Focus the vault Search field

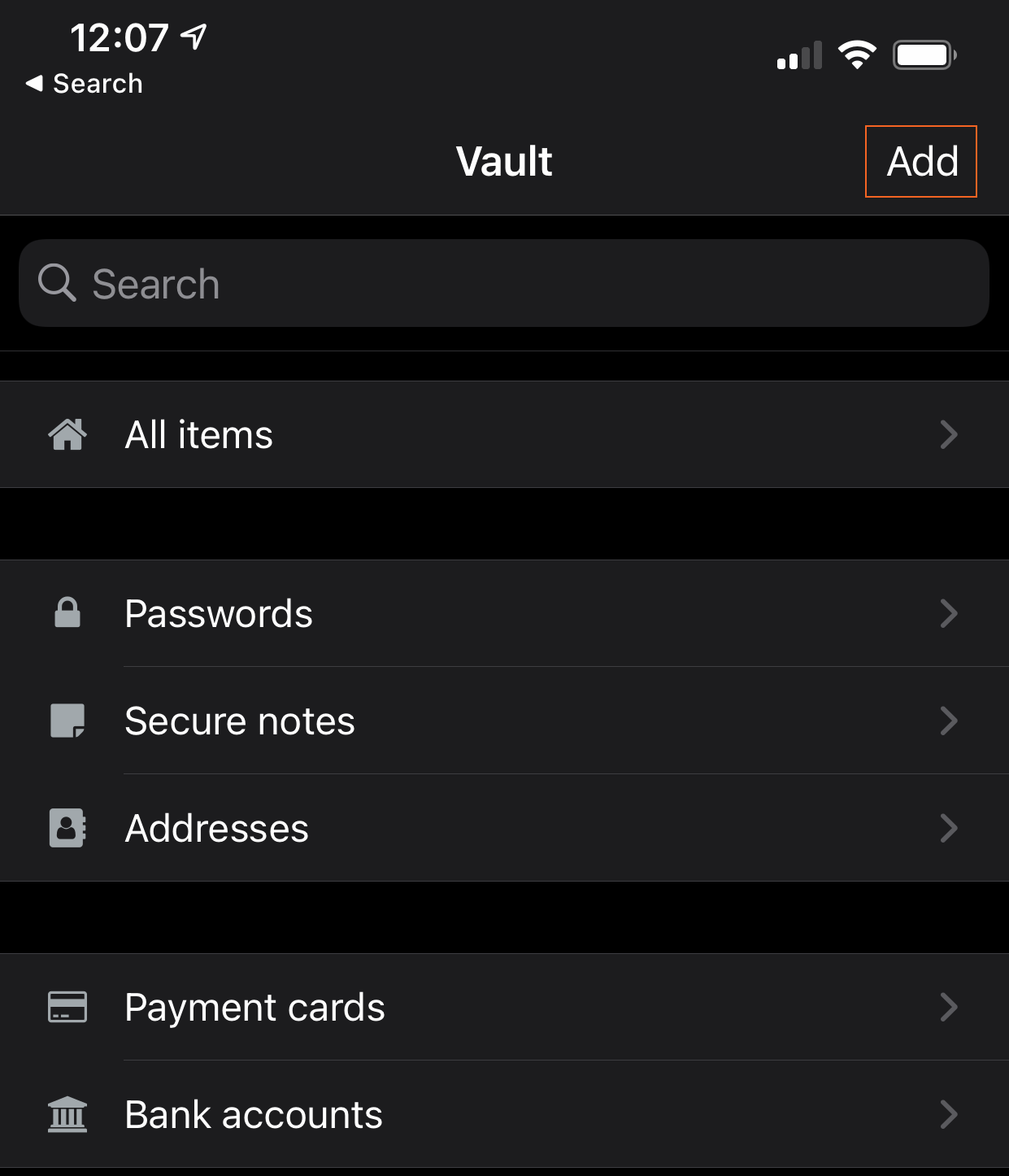504,284
